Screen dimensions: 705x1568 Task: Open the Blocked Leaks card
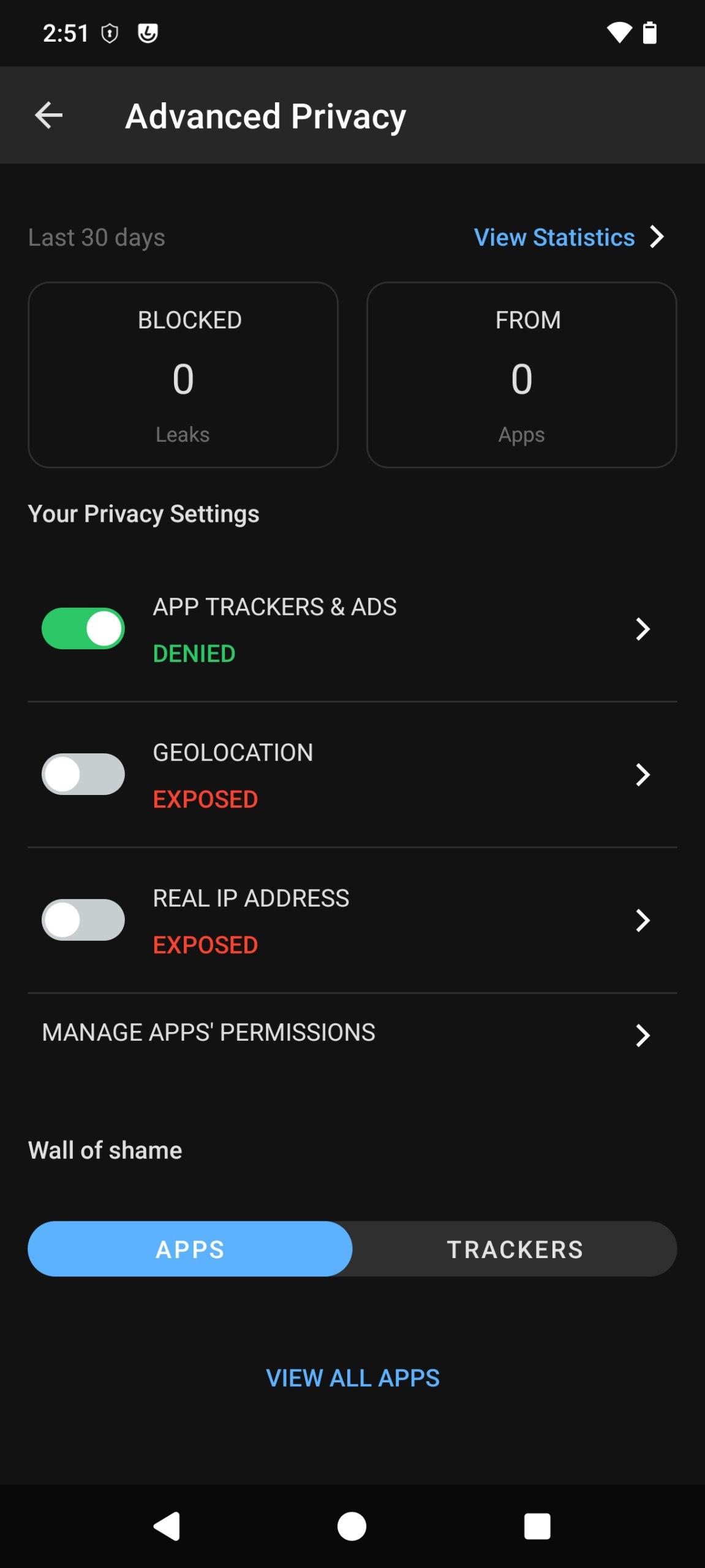click(183, 375)
